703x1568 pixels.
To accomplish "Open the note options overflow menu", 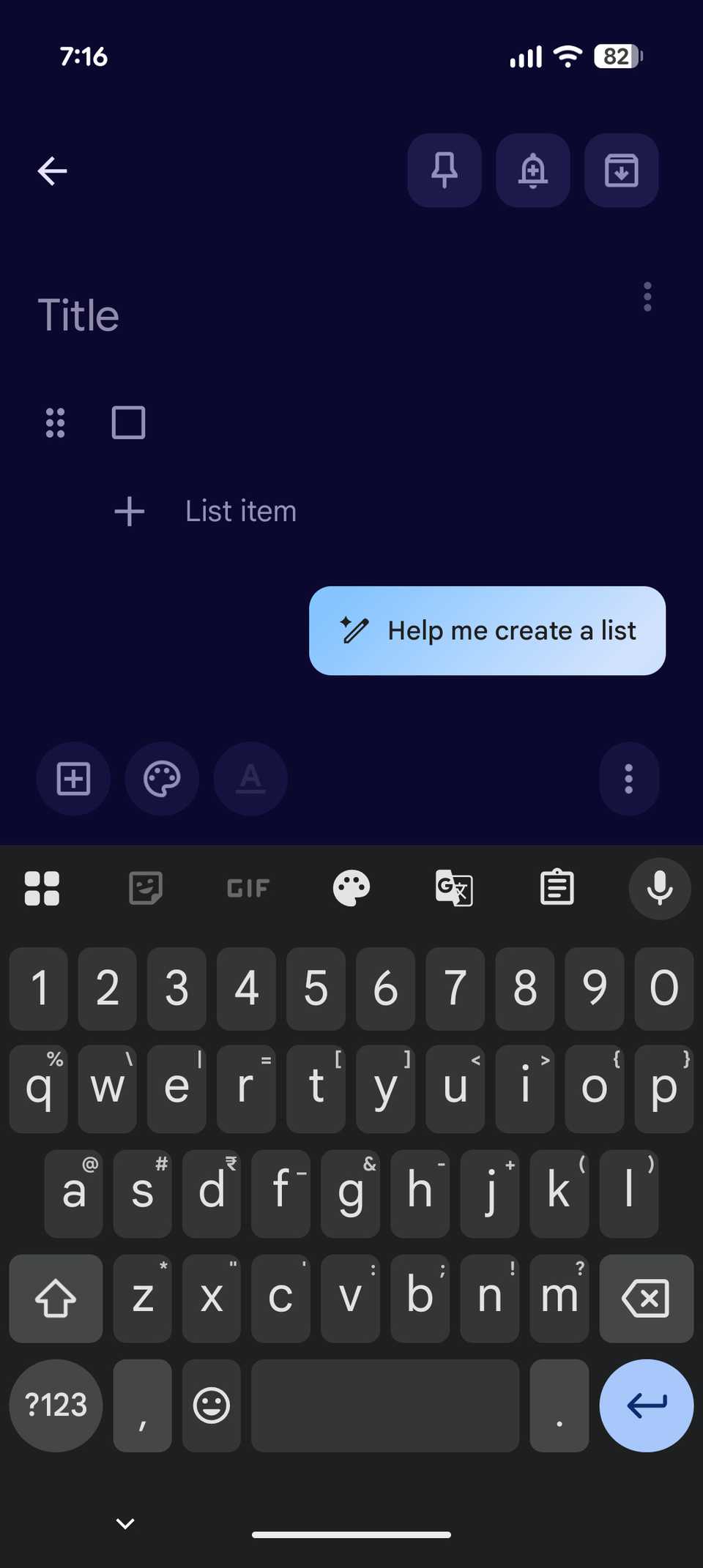I will pyautogui.click(x=647, y=296).
